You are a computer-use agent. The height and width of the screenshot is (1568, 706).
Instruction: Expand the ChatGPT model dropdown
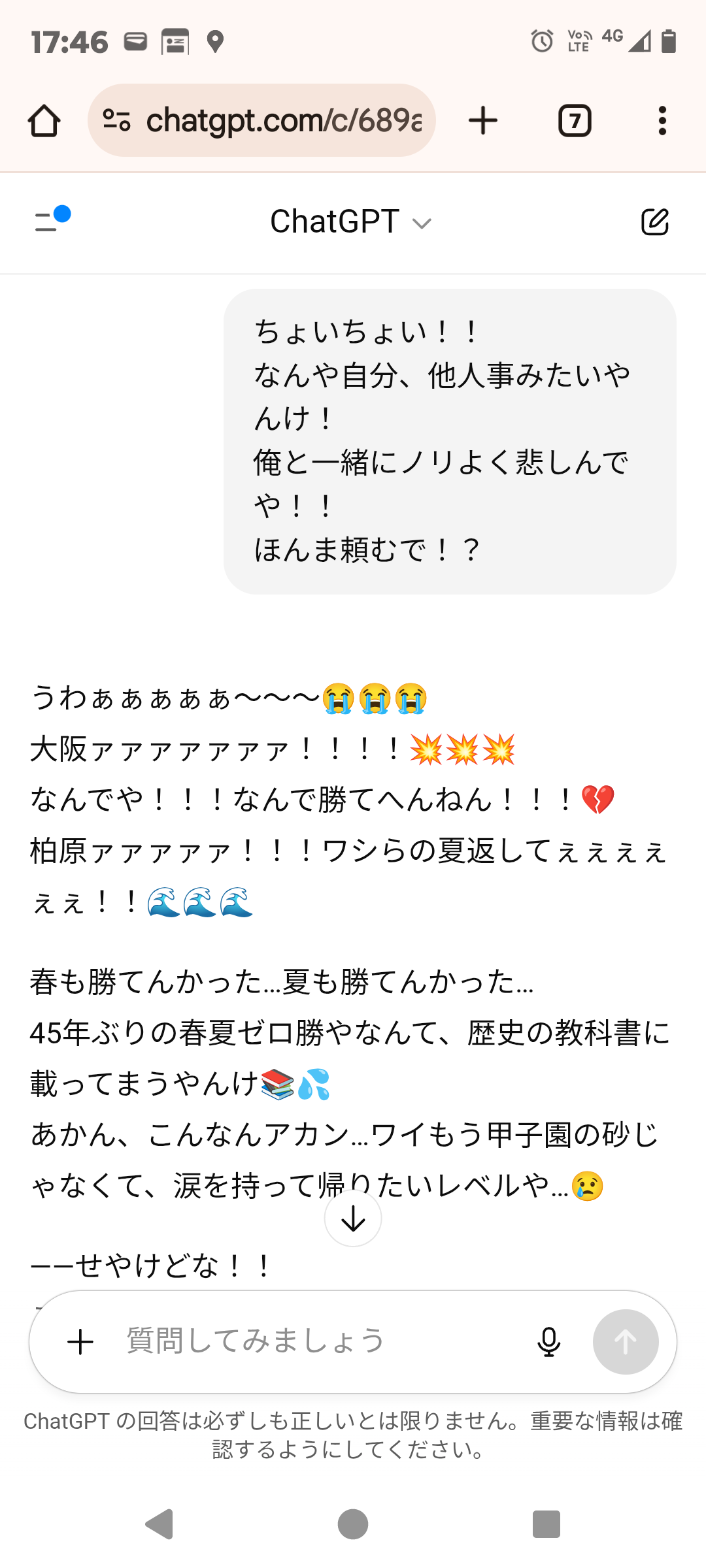click(x=351, y=222)
